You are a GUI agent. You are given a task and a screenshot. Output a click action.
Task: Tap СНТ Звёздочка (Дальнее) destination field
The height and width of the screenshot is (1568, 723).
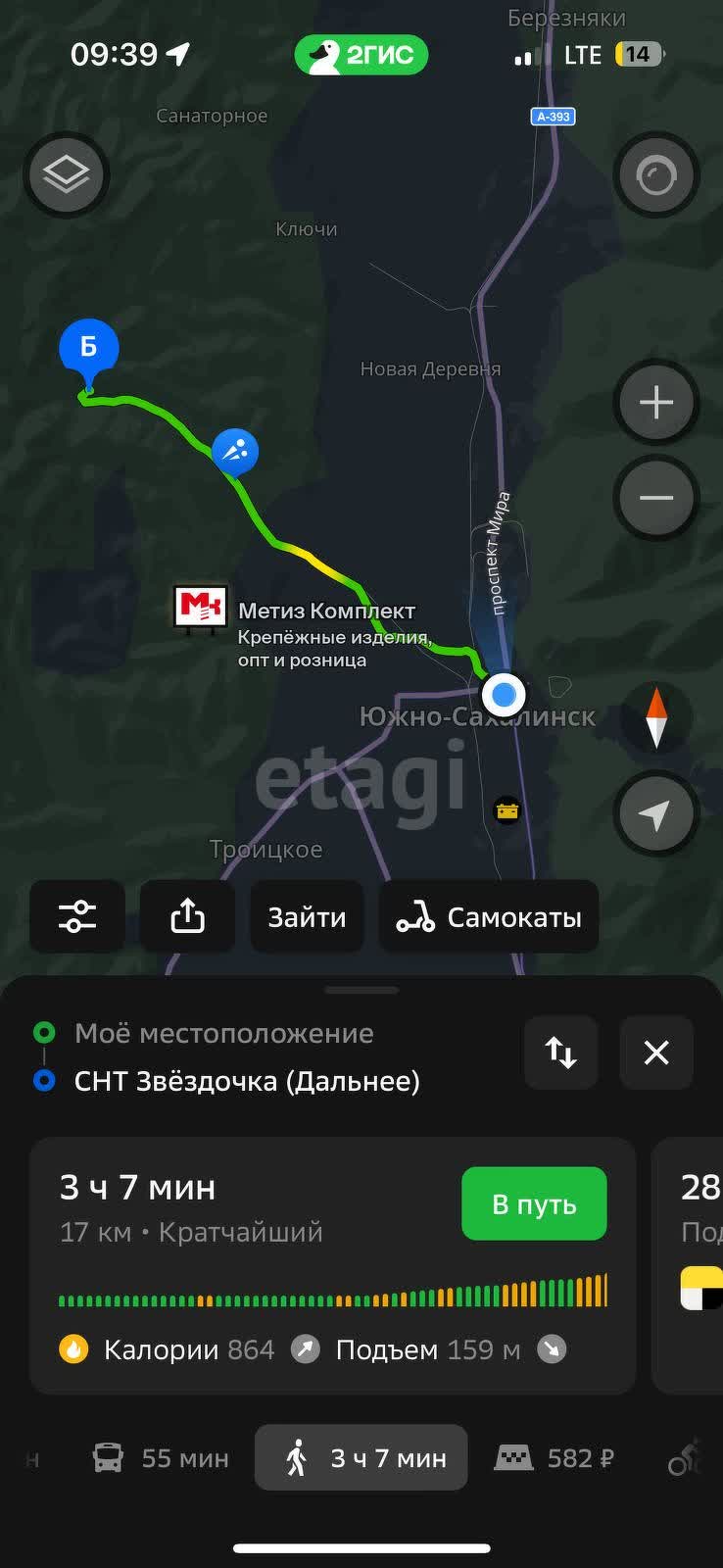pos(247,1081)
